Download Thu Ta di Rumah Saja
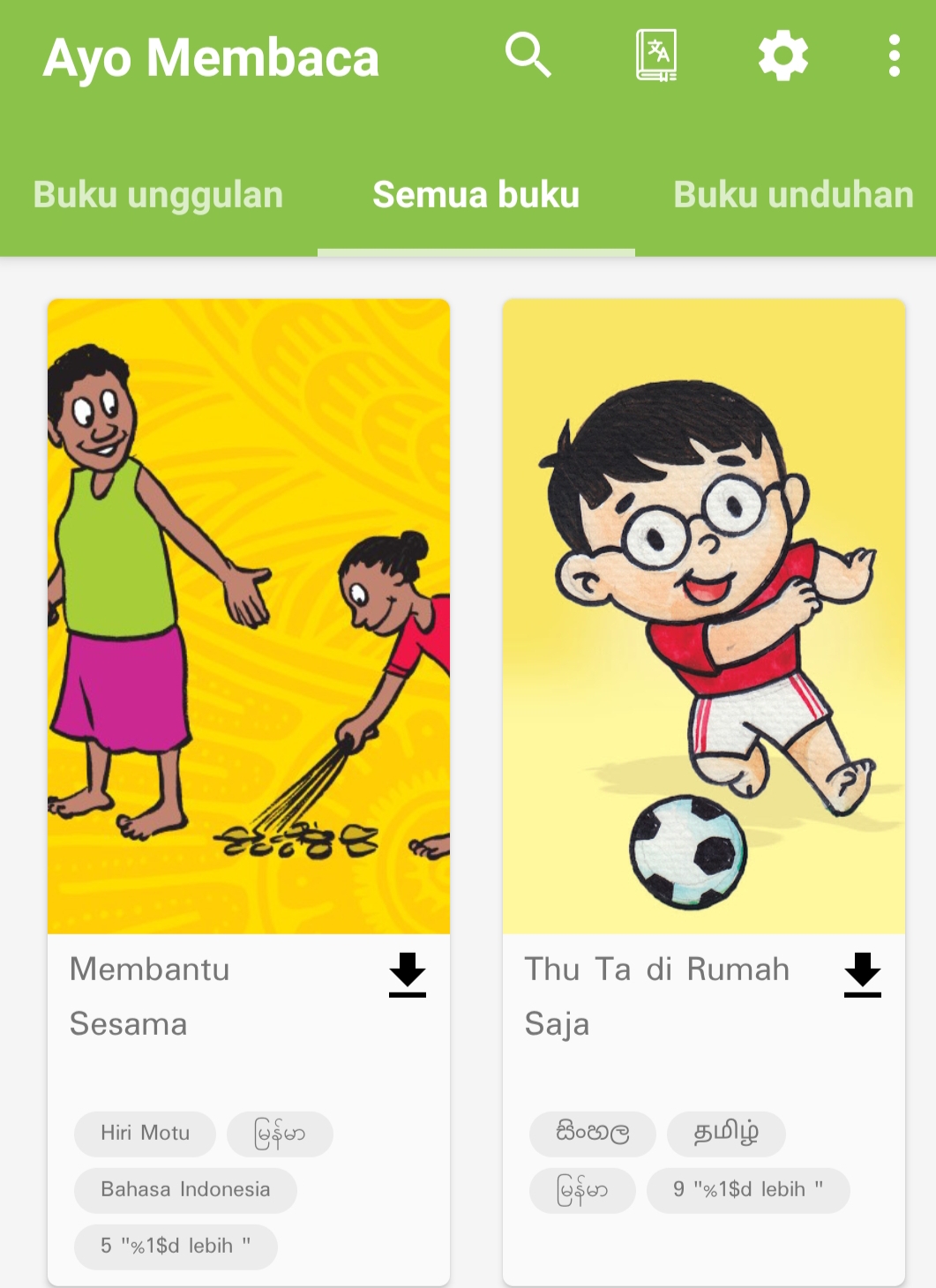The height and width of the screenshot is (1288, 936). pyautogui.click(x=862, y=975)
